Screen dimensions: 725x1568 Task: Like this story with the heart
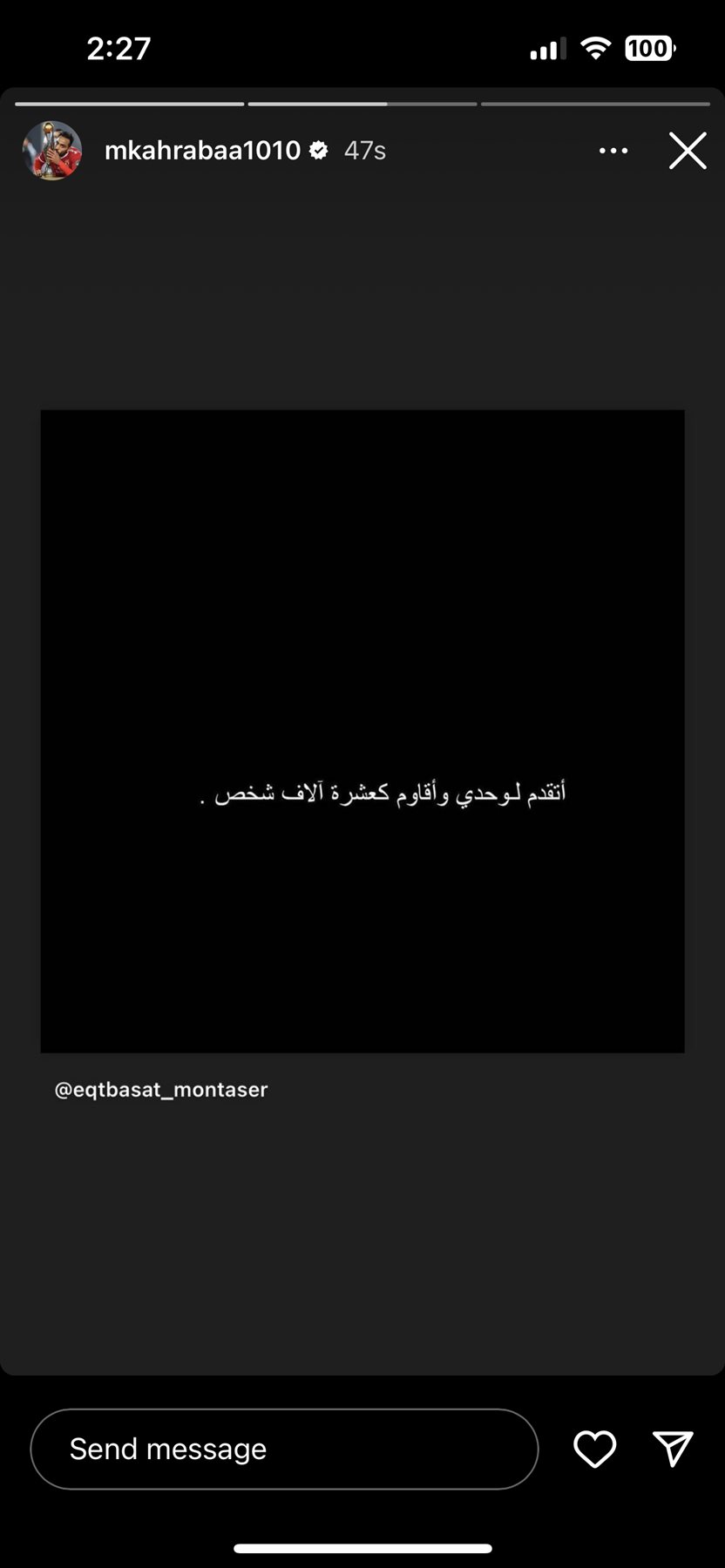click(594, 1449)
